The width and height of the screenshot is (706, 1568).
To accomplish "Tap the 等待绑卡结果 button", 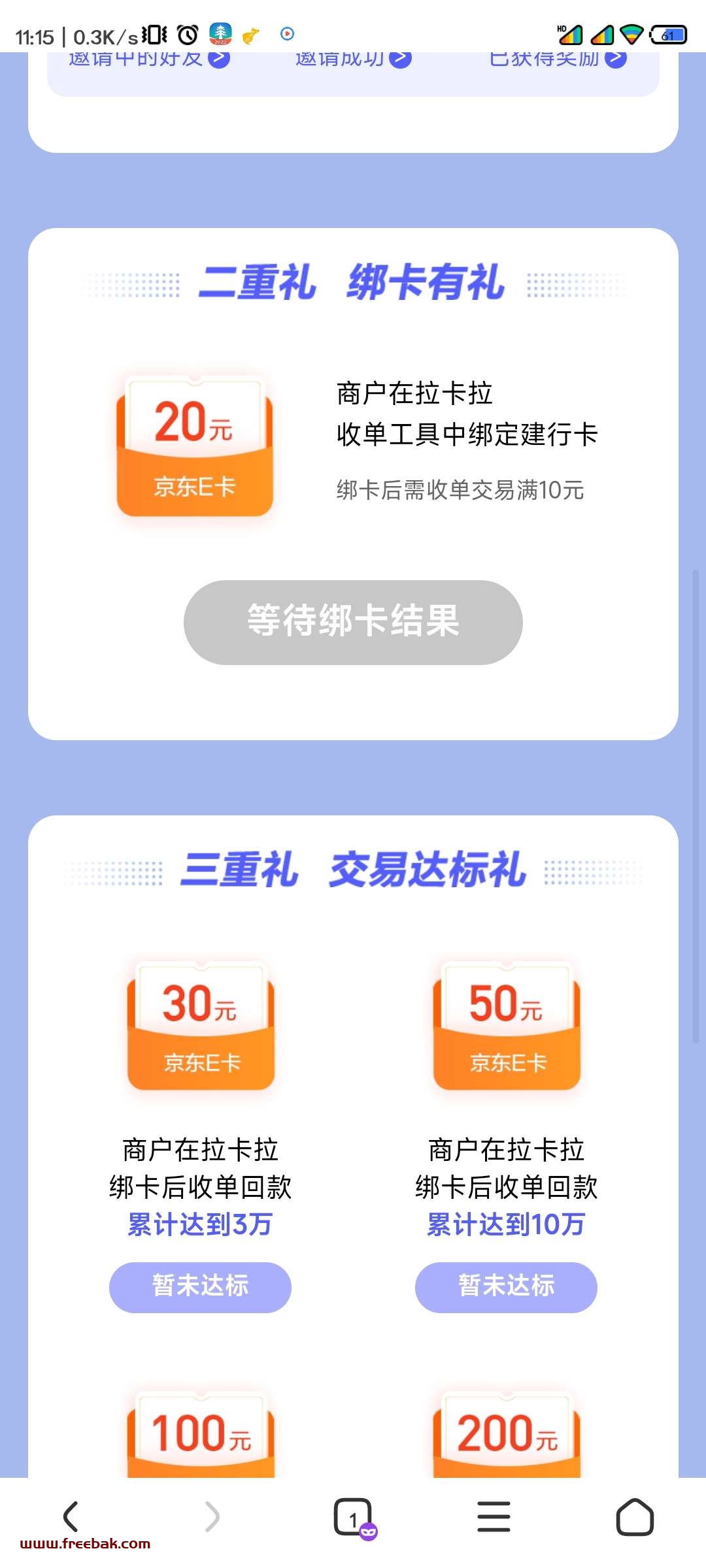I will click(353, 622).
